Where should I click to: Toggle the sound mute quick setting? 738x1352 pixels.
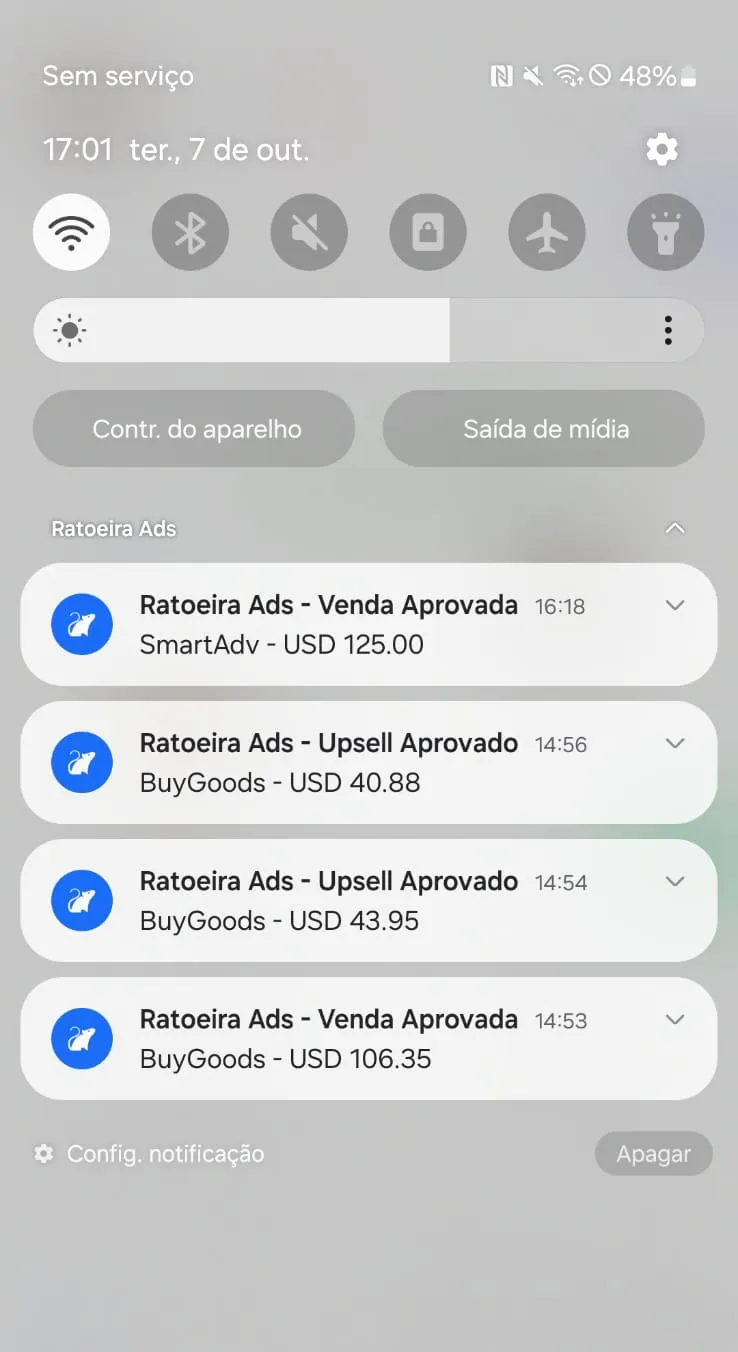pyautogui.click(x=309, y=232)
